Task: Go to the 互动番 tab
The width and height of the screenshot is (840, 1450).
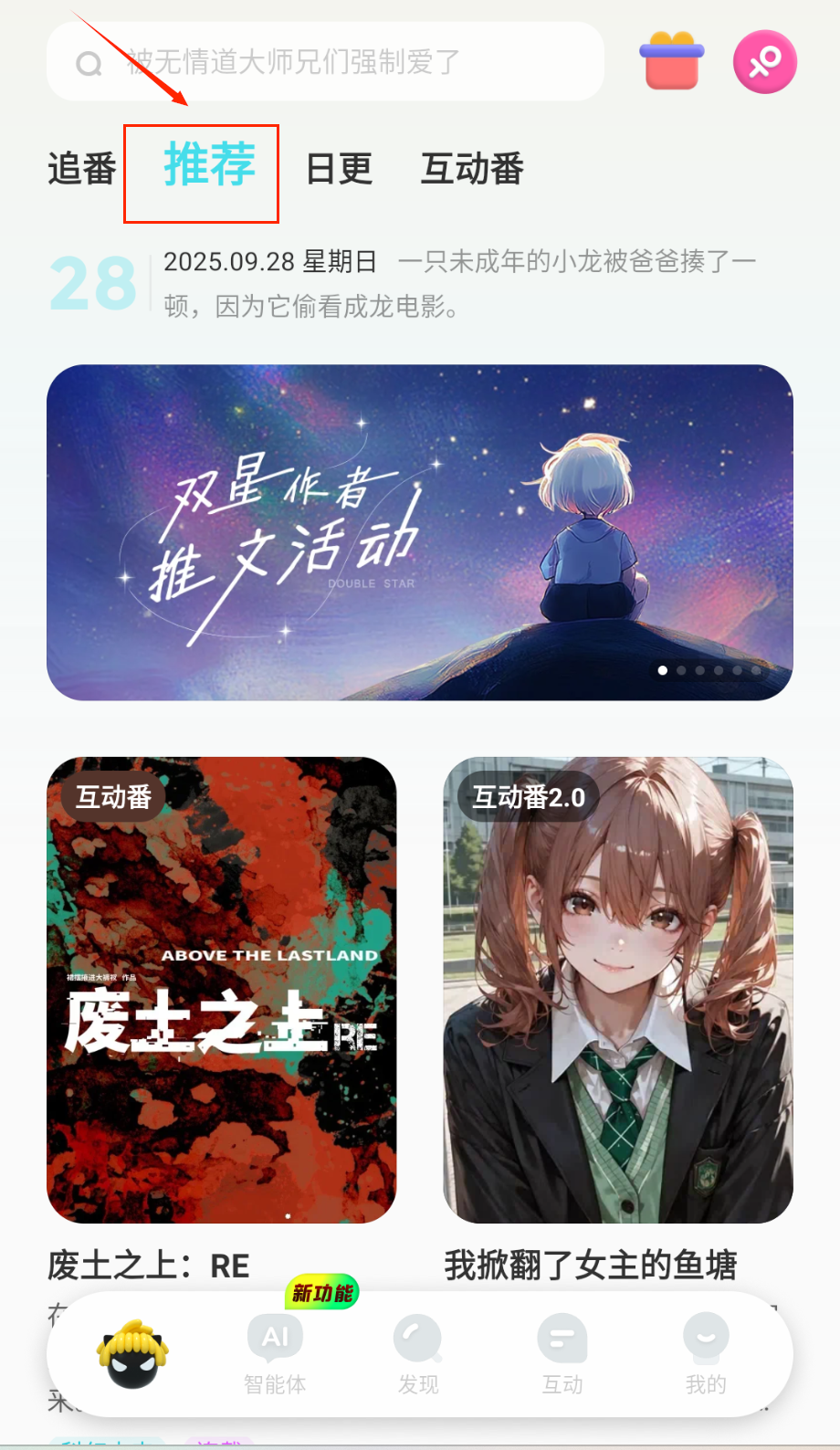Action: [x=471, y=169]
